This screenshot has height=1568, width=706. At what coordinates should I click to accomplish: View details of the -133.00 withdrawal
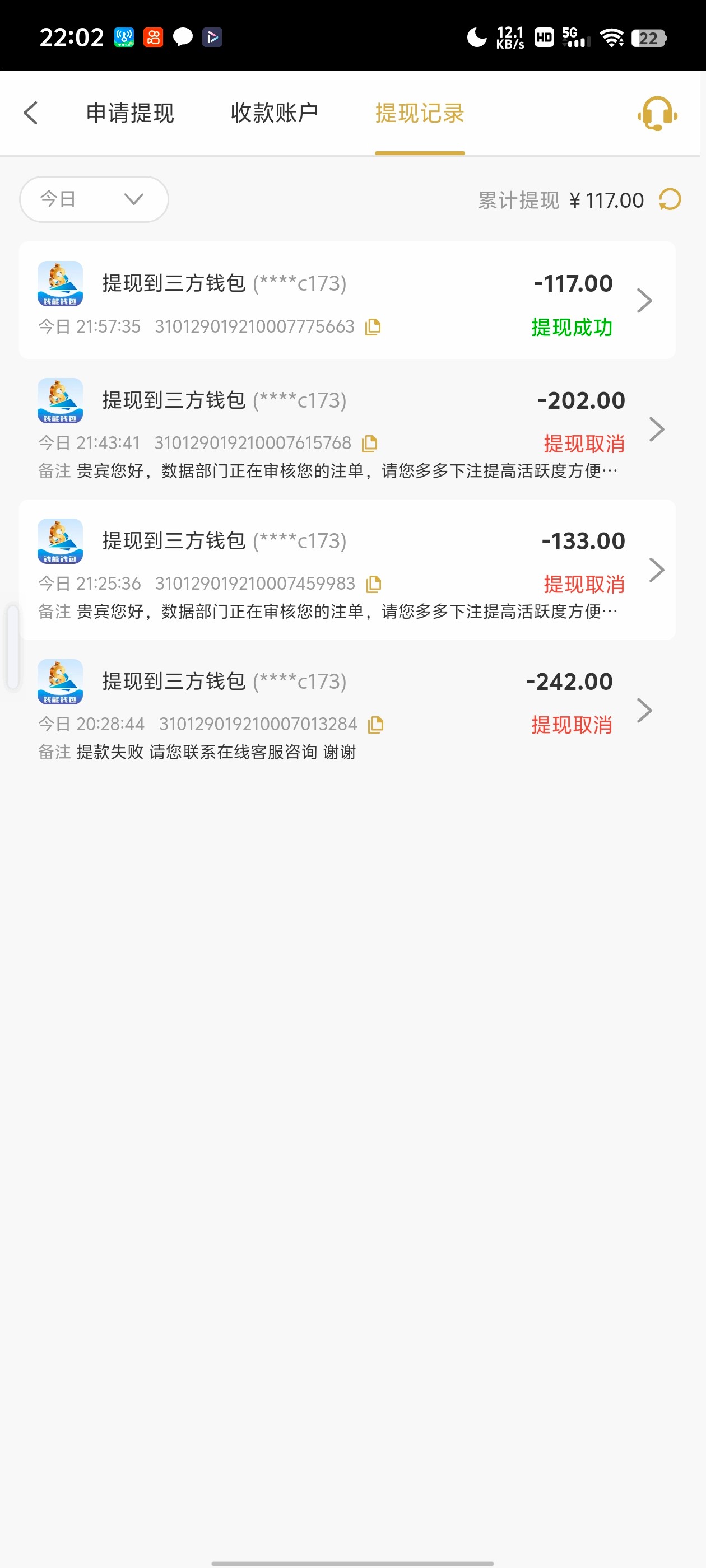coord(656,570)
